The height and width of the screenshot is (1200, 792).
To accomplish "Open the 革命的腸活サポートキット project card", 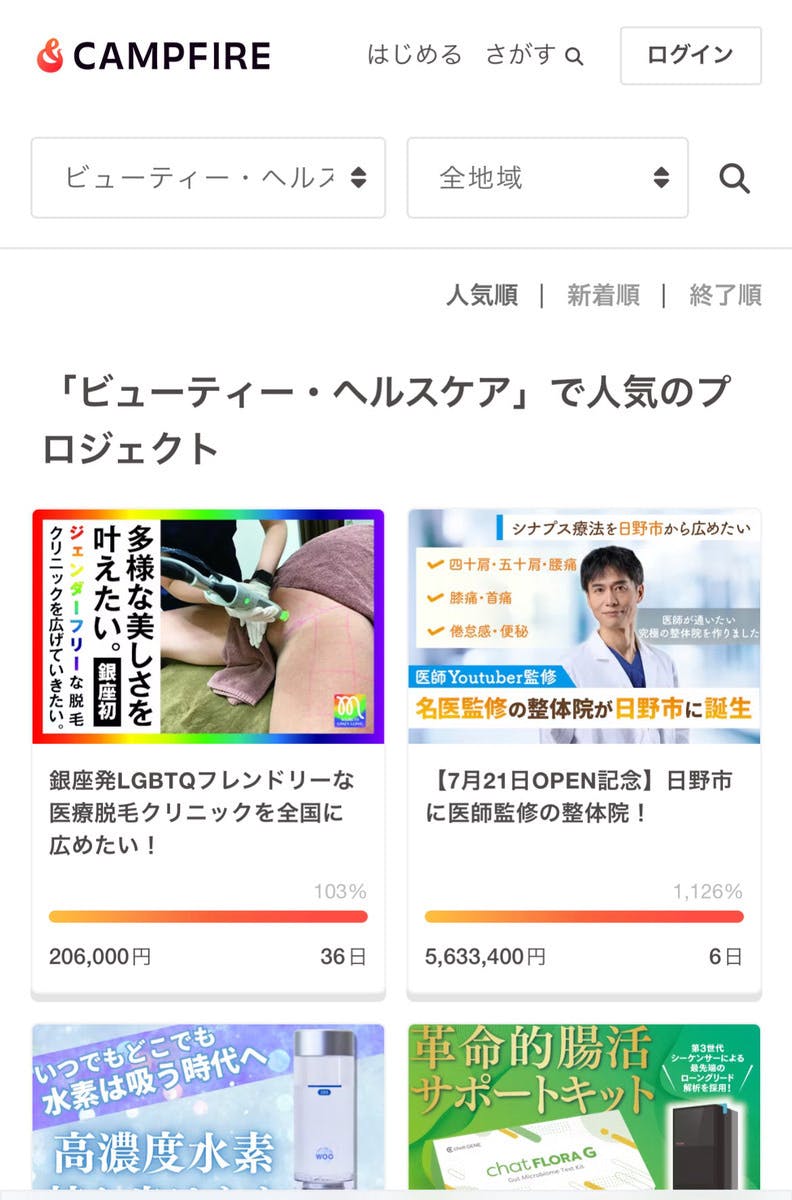I will [x=584, y=1110].
